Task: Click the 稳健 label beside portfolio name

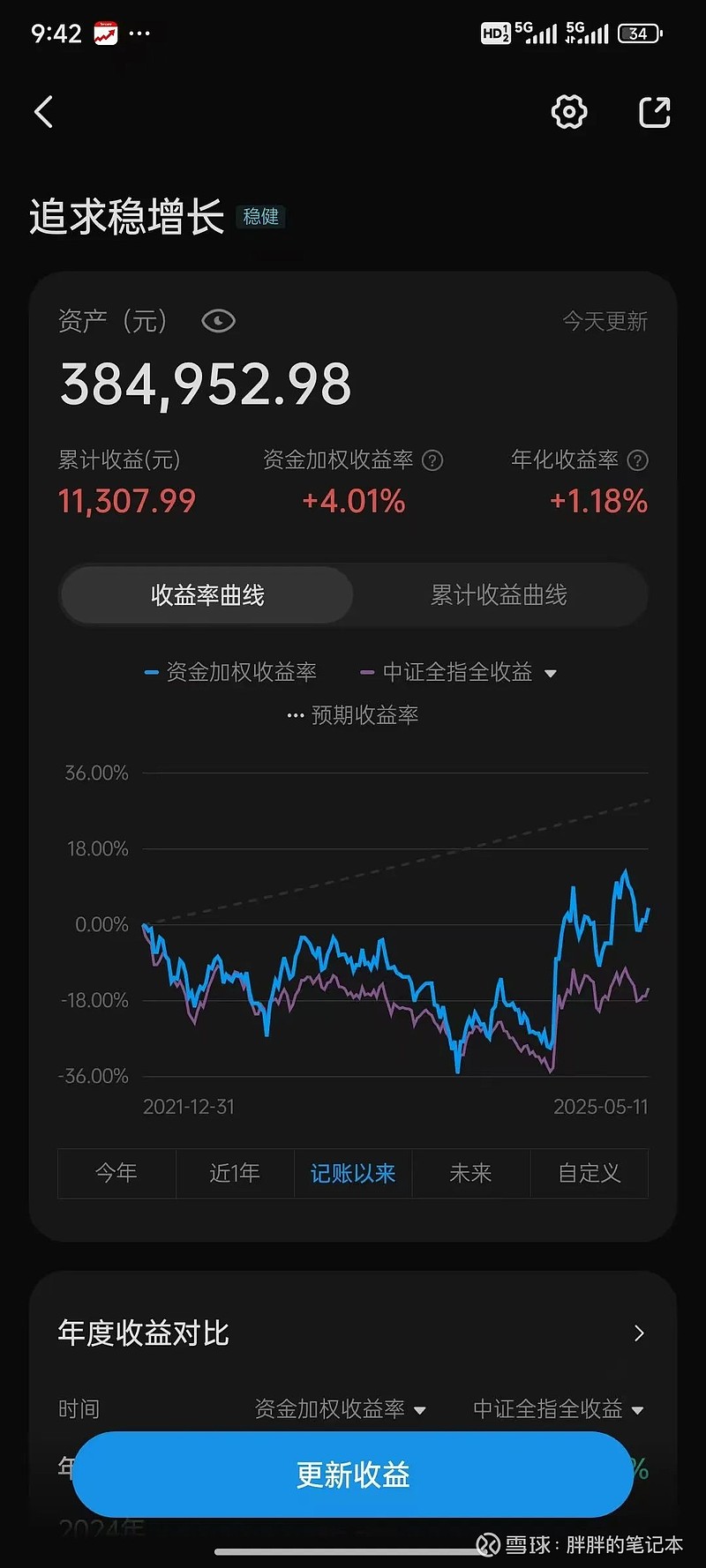Action: (x=261, y=217)
